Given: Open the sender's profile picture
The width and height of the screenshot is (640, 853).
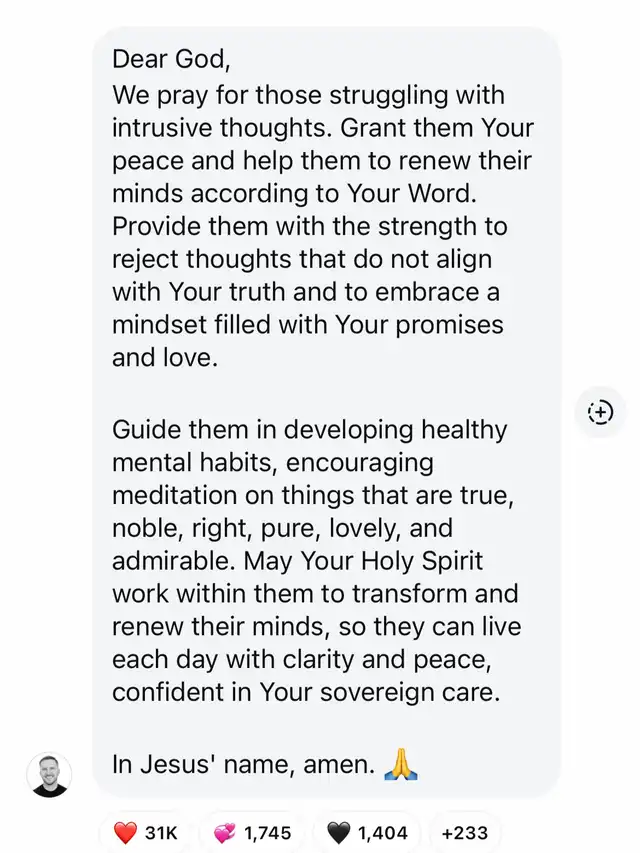Looking at the screenshot, I should click(49, 774).
